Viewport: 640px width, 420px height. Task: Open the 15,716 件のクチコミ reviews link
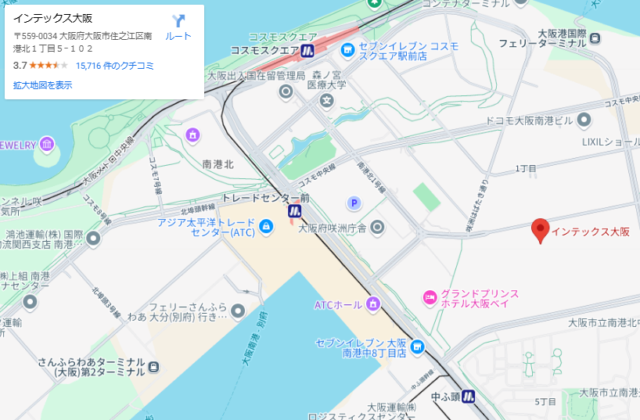click(114, 65)
